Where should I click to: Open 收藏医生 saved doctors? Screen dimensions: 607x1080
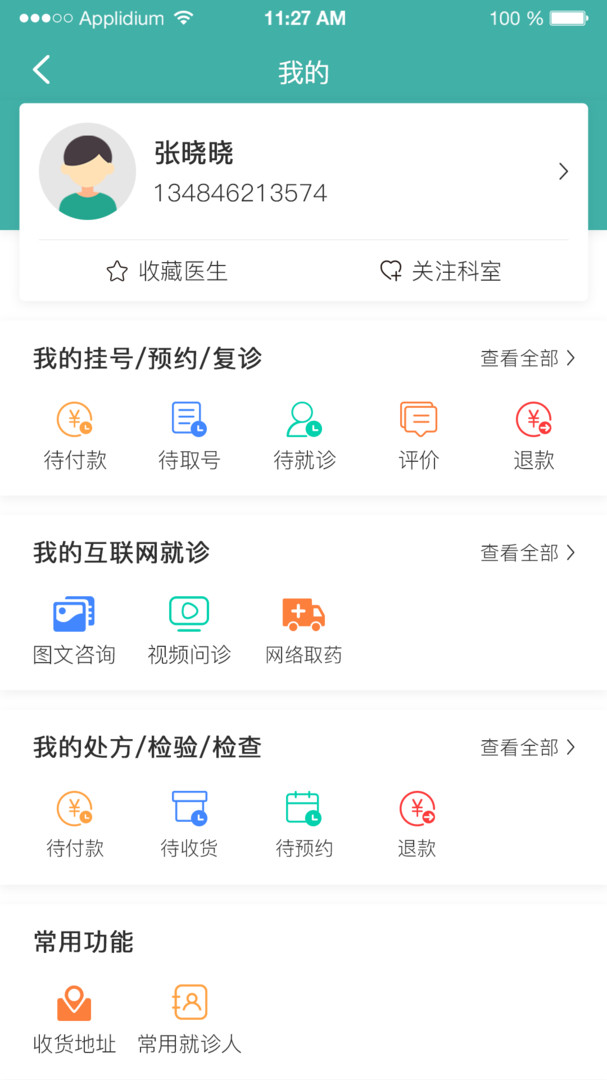[x=167, y=271]
